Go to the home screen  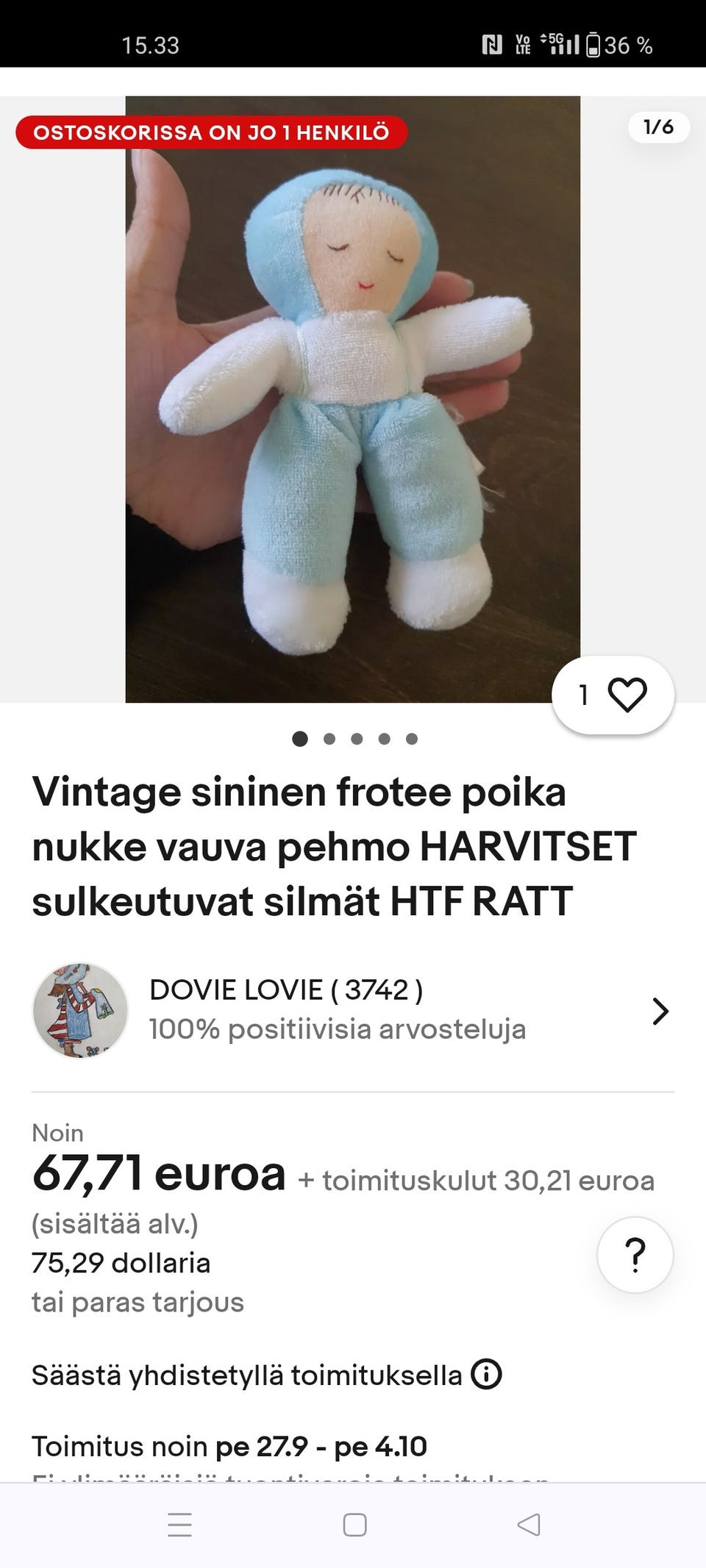click(354, 1525)
